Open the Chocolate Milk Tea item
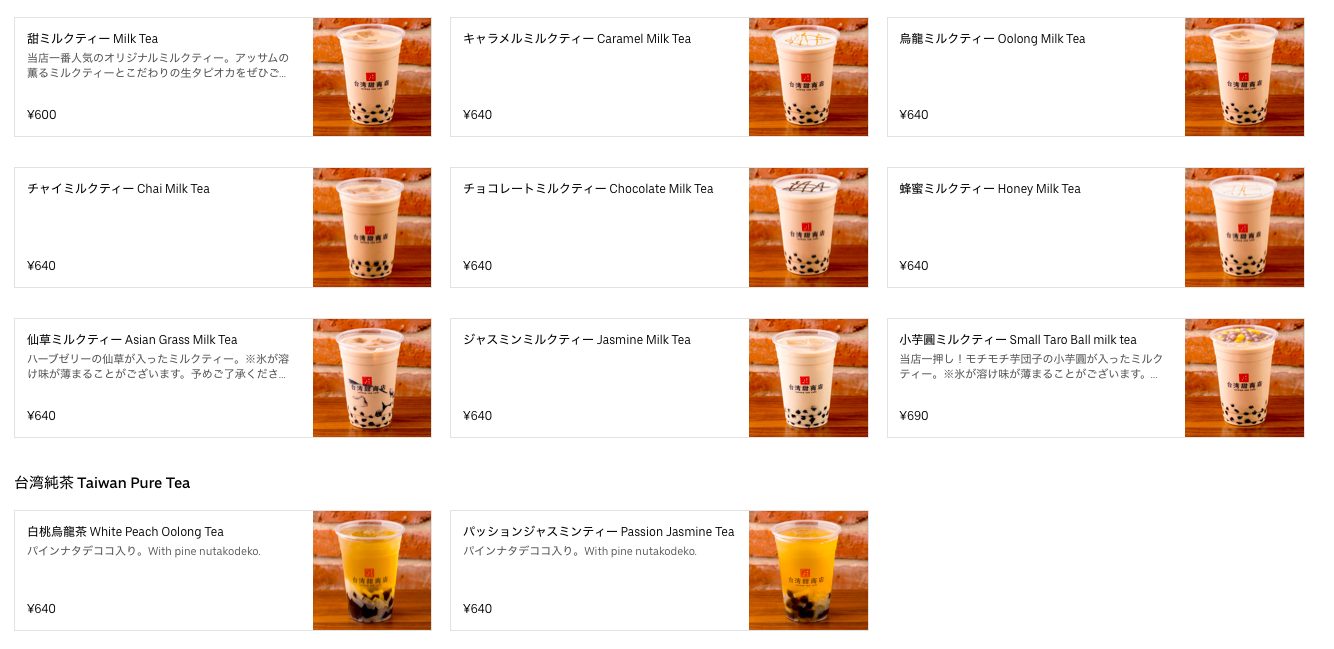 [x=658, y=227]
